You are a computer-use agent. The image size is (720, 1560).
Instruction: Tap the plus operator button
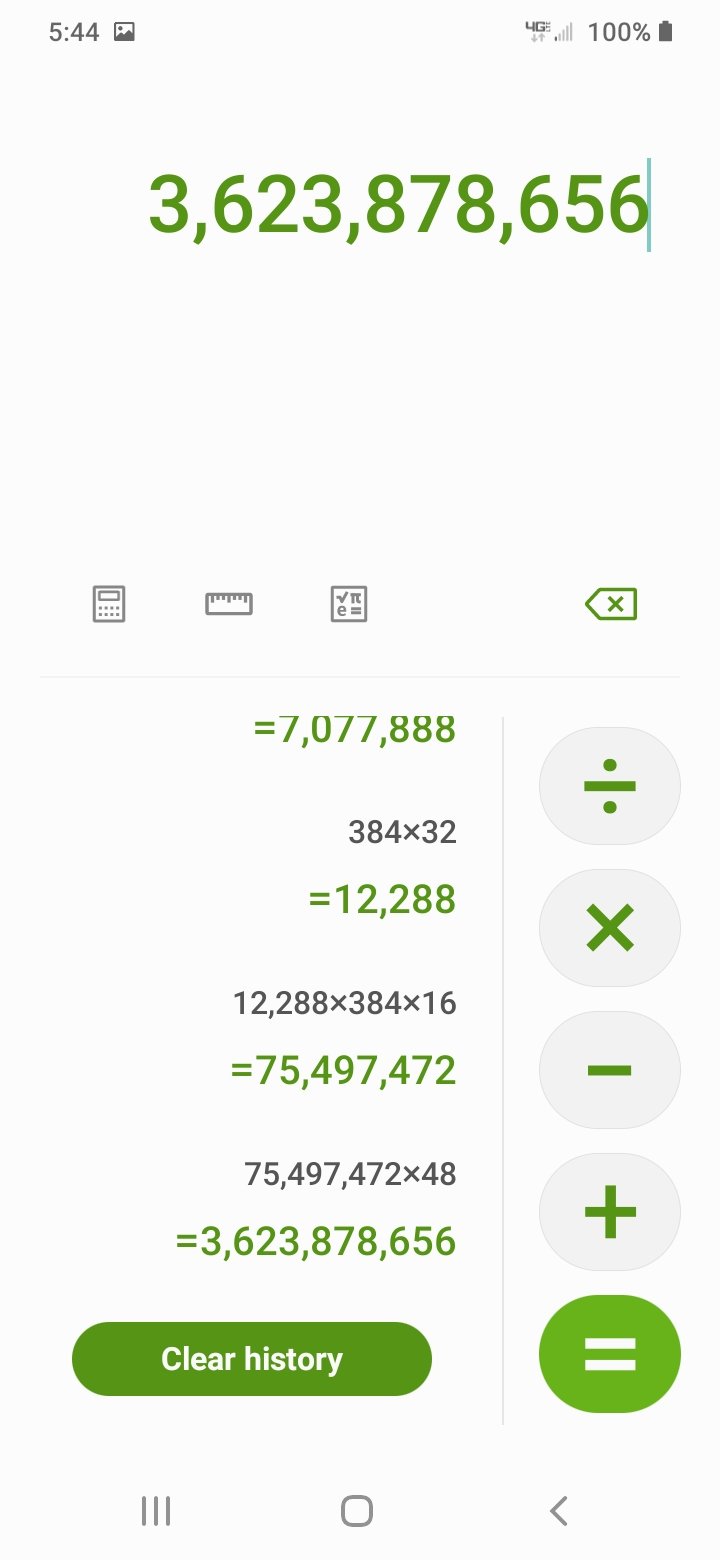pos(610,1212)
